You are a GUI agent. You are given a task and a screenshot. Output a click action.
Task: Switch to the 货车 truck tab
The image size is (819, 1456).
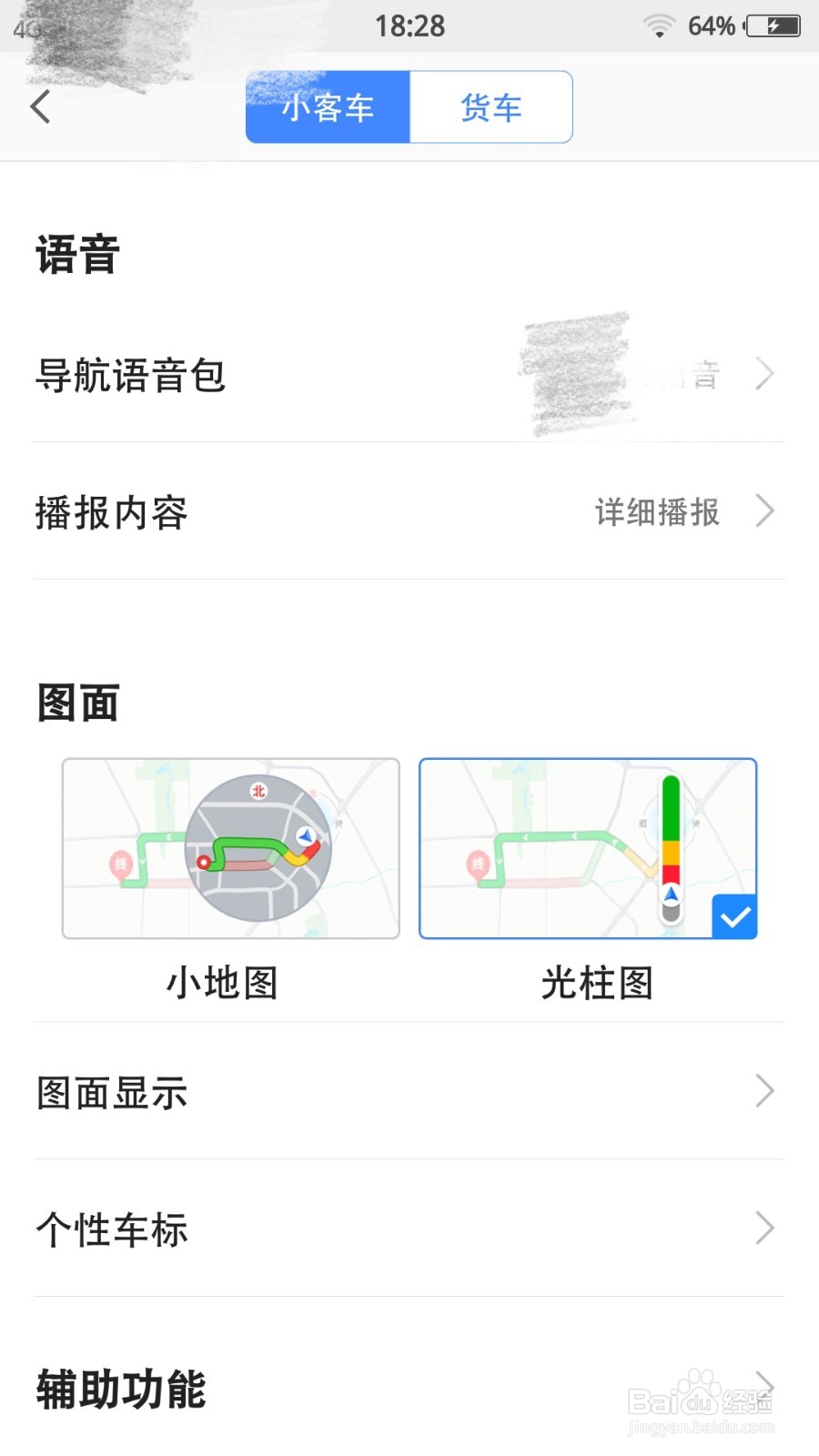[x=490, y=106]
